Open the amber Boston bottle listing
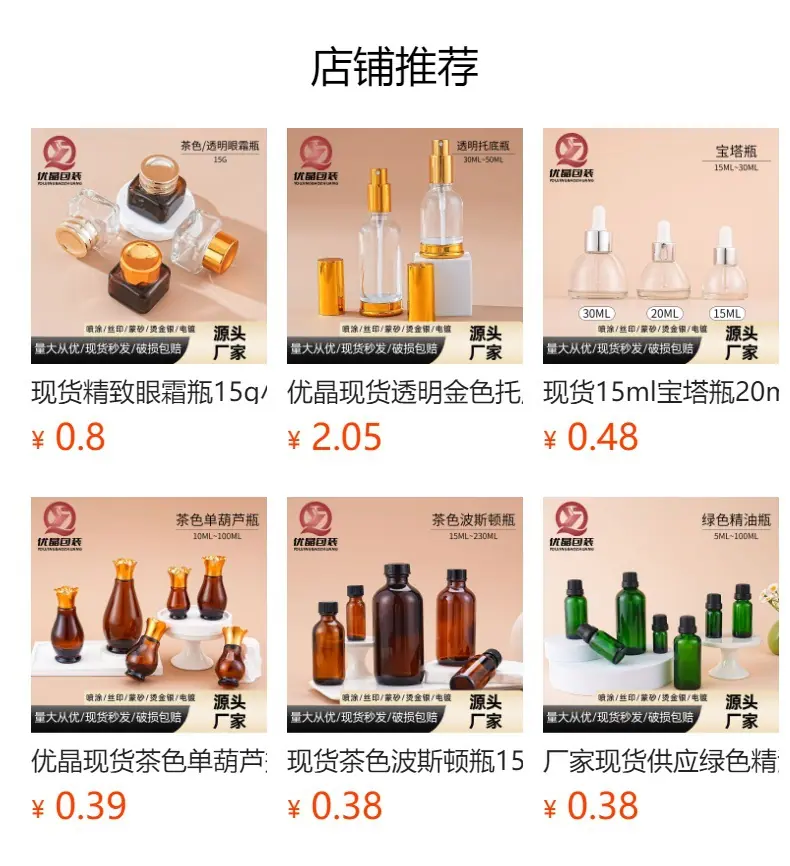 click(404, 615)
